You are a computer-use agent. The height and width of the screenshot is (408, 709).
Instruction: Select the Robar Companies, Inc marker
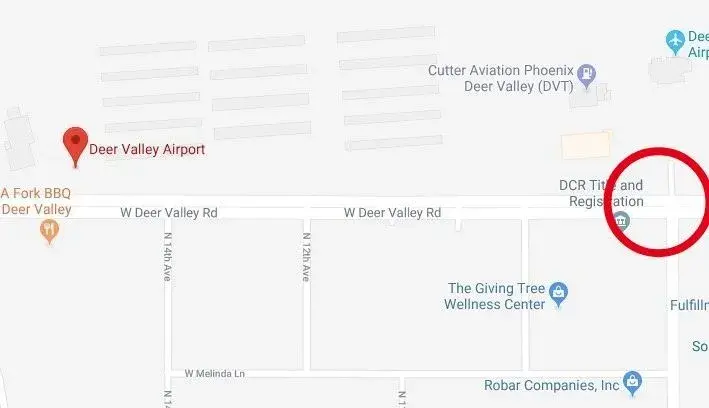coord(632,381)
